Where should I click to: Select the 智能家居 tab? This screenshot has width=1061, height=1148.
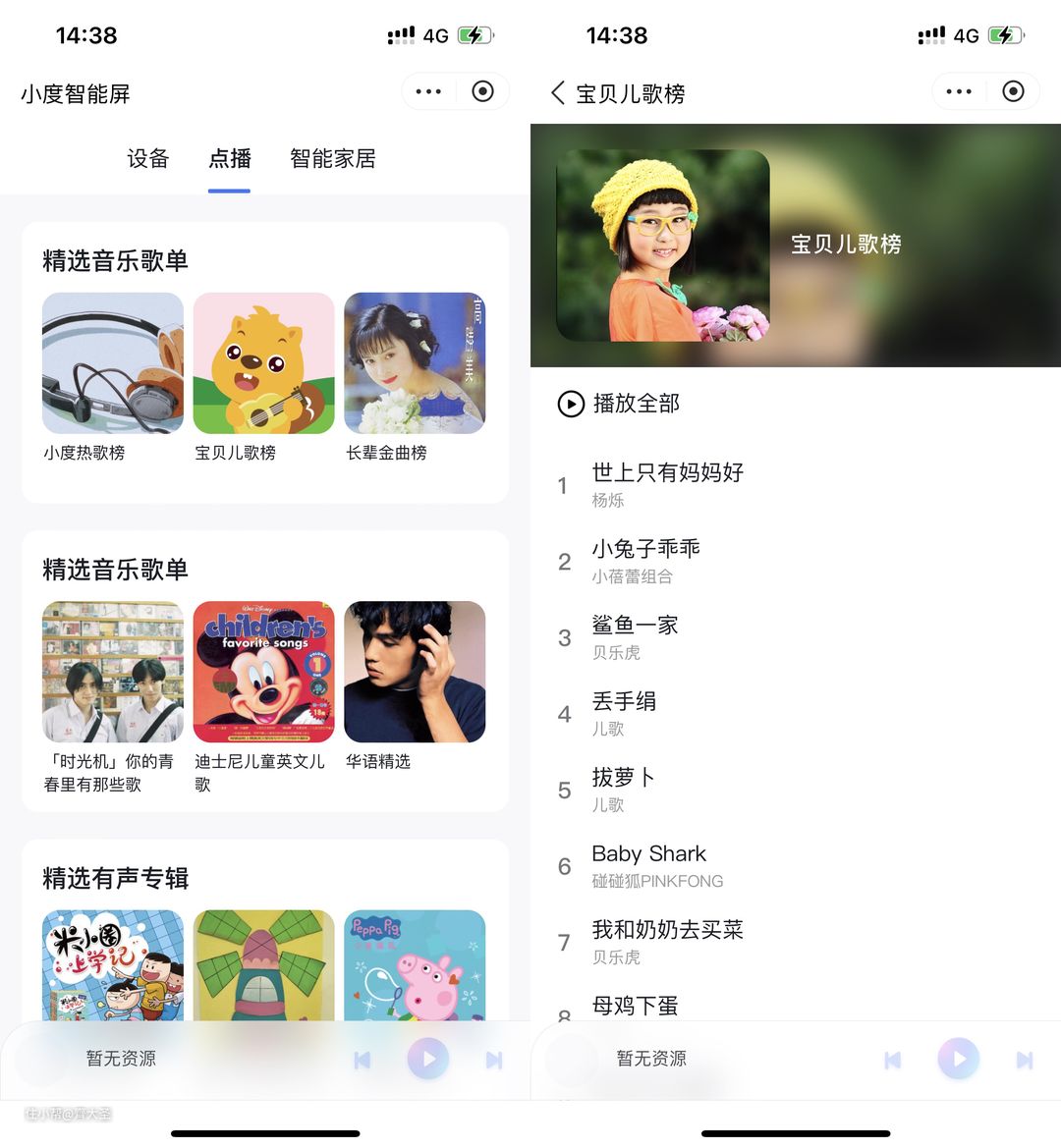click(x=333, y=159)
